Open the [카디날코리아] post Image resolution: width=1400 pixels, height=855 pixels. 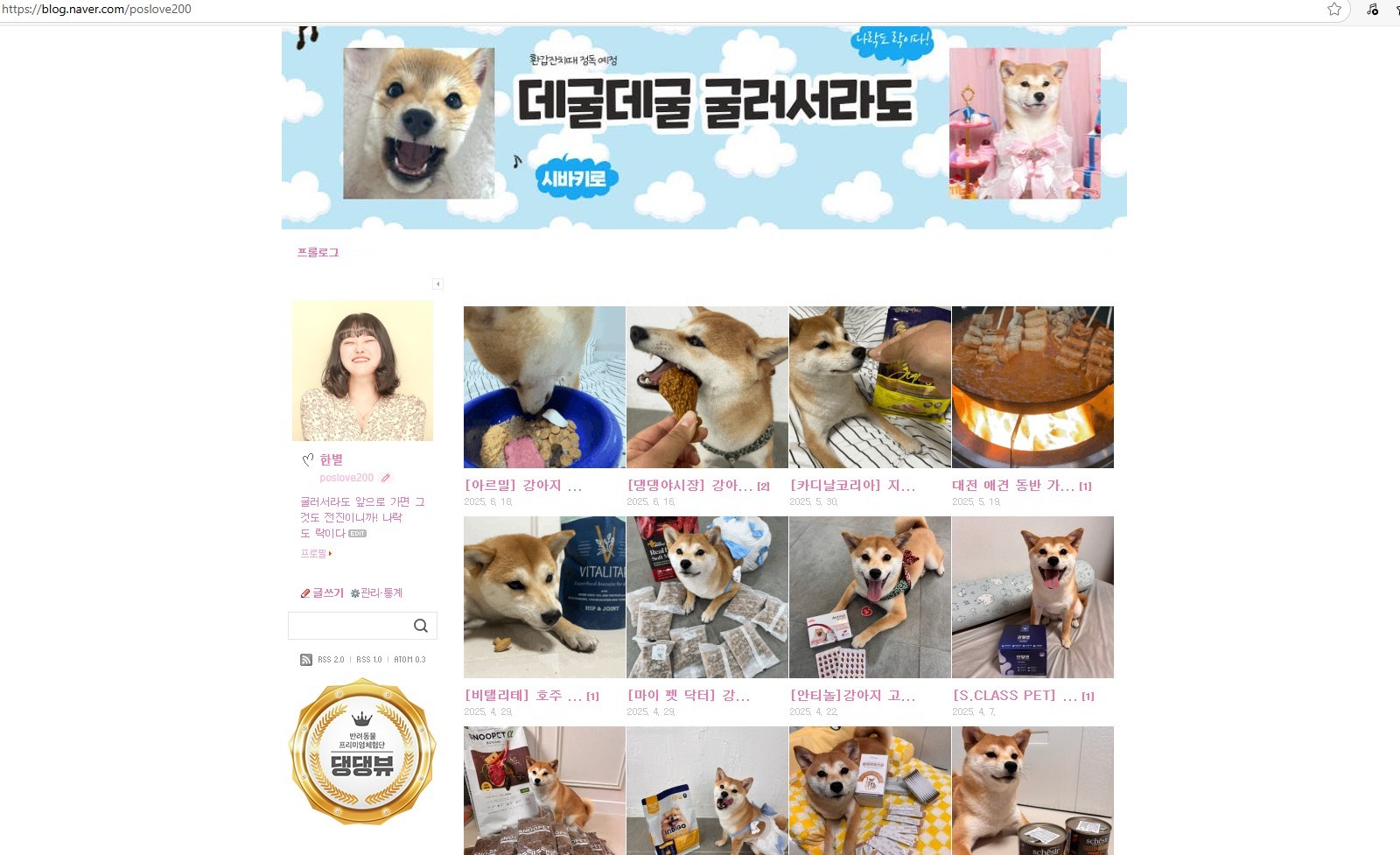point(852,485)
